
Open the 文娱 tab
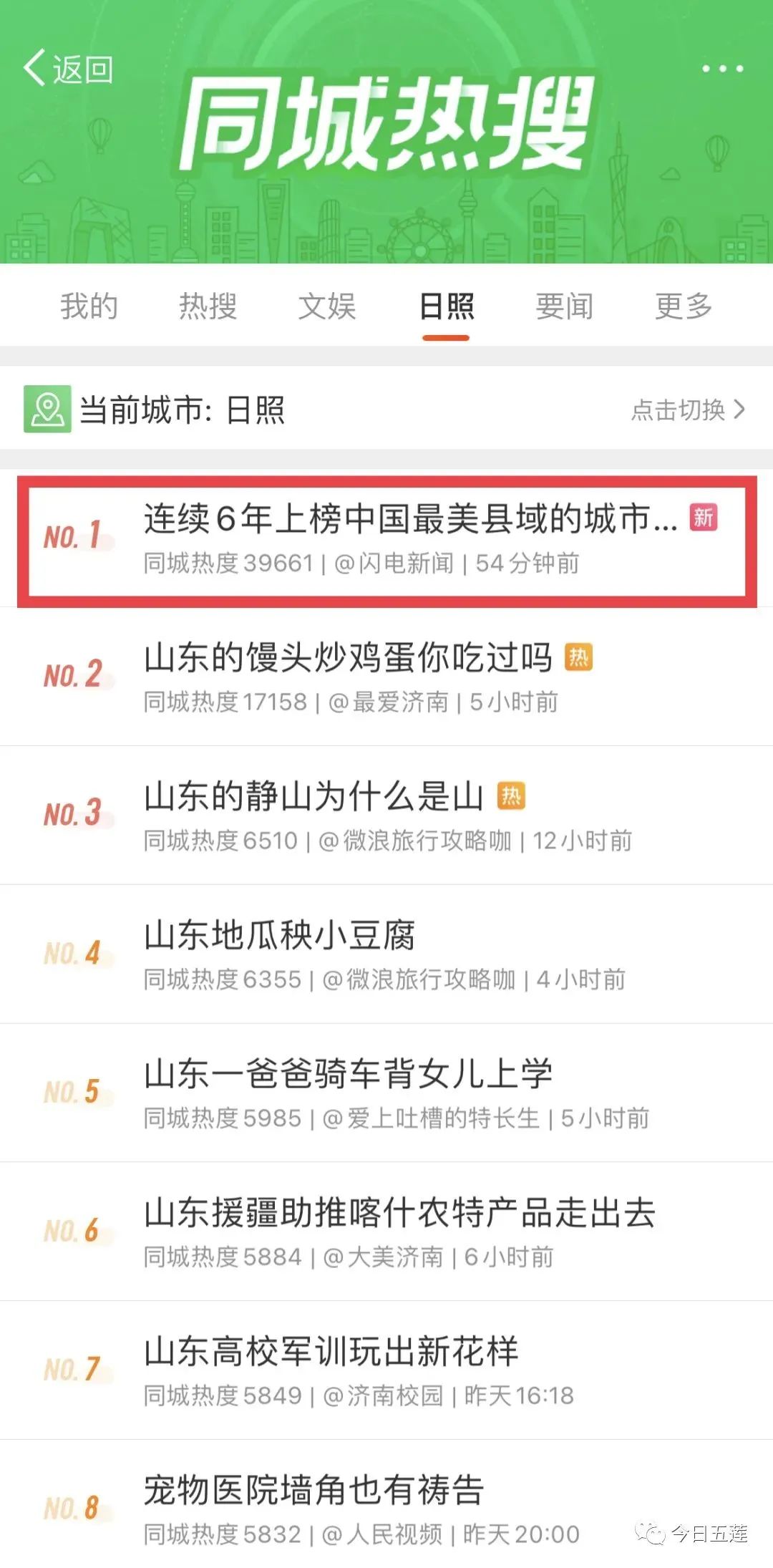click(x=326, y=306)
